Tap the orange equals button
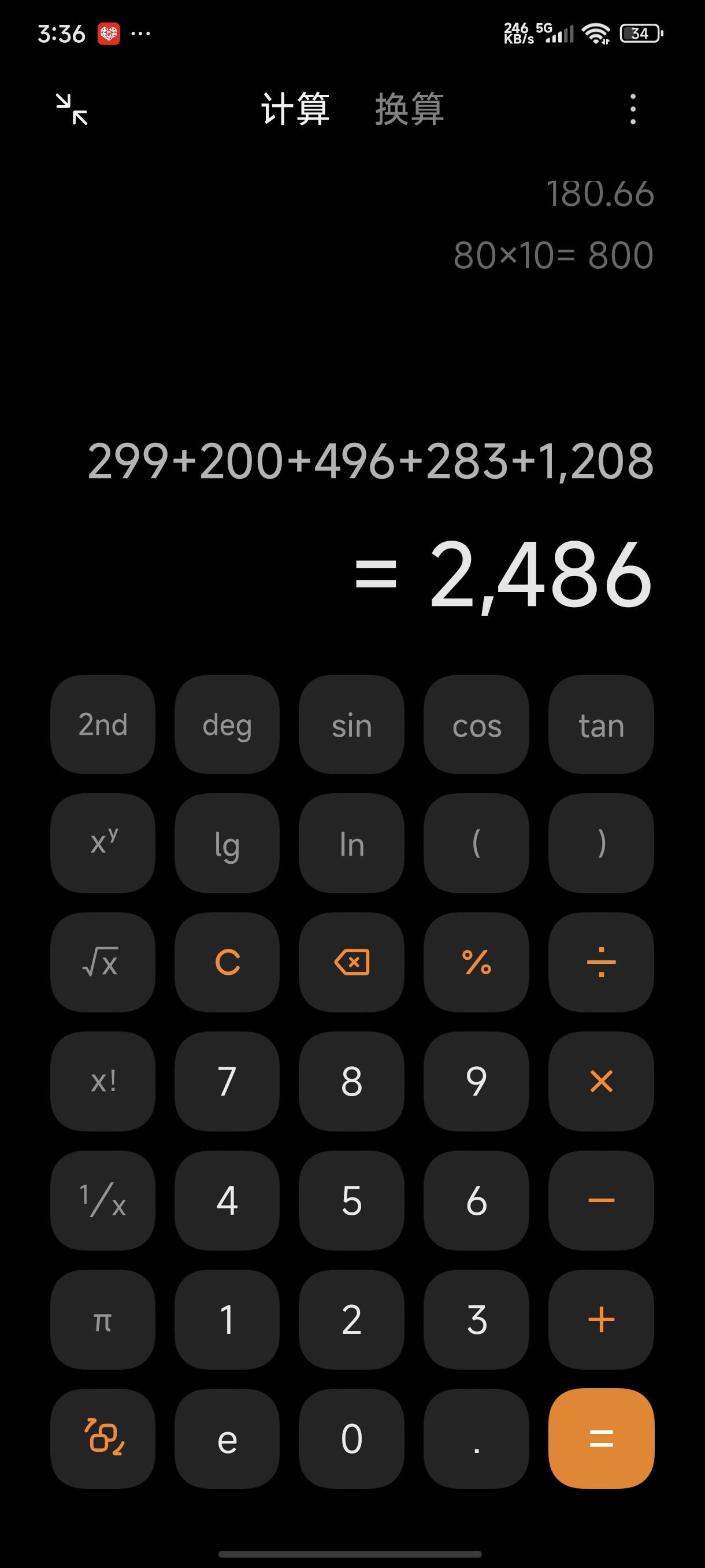Viewport: 705px width, 1568px height. 600,1438
